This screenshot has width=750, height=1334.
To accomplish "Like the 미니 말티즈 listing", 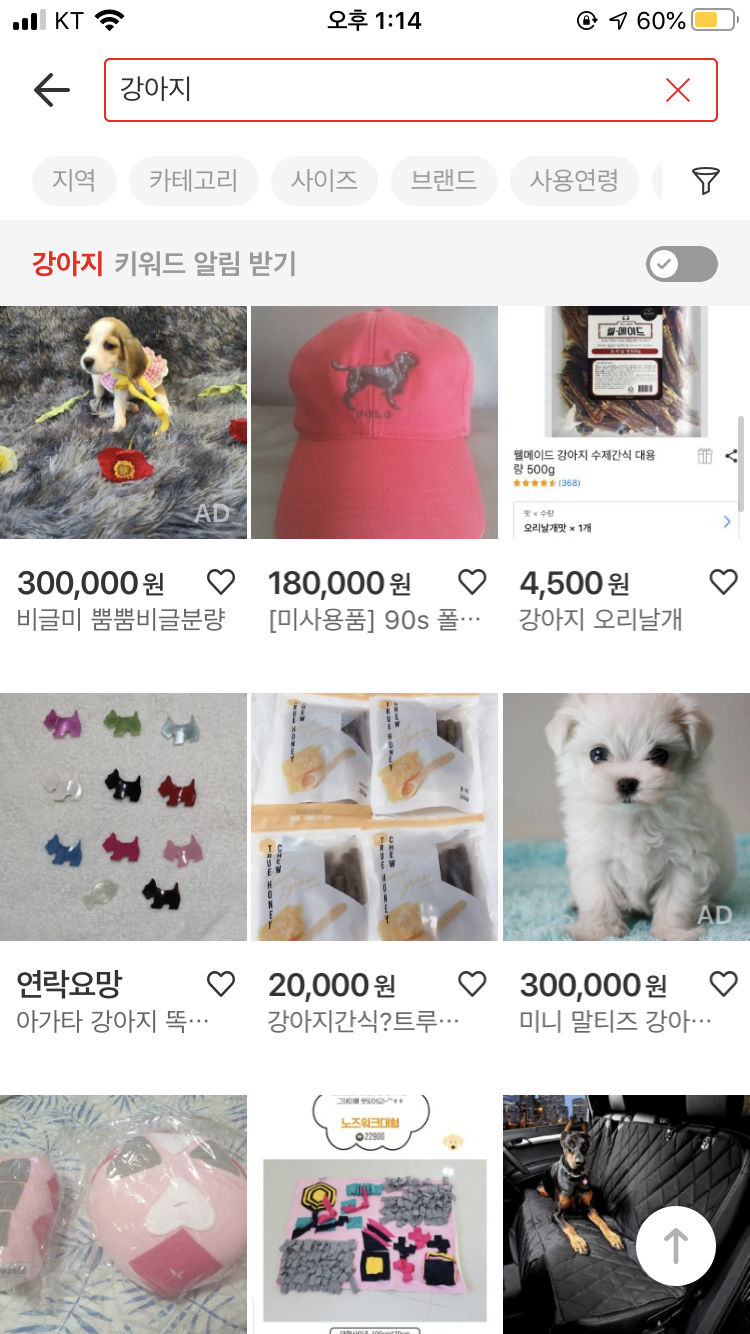I will pyautogui.click(x=722, y=984).
